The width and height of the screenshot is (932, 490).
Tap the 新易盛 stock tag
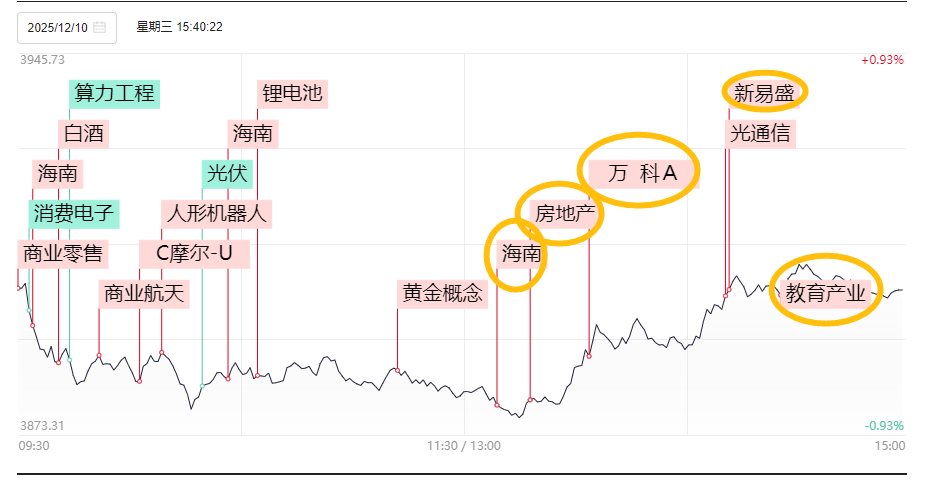click(x=763, y=94)
